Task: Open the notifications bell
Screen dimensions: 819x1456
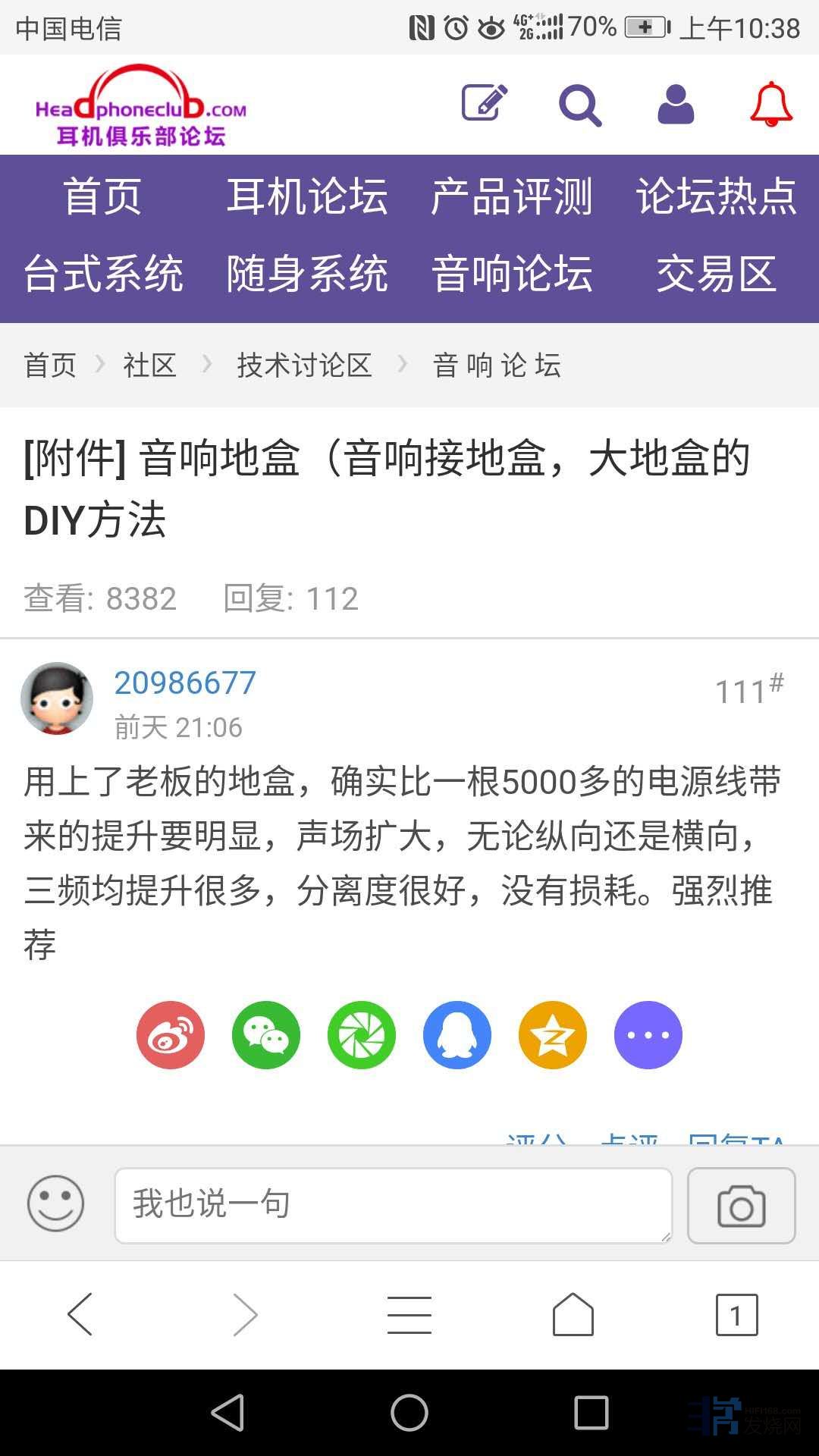Action: click(771, 105)
